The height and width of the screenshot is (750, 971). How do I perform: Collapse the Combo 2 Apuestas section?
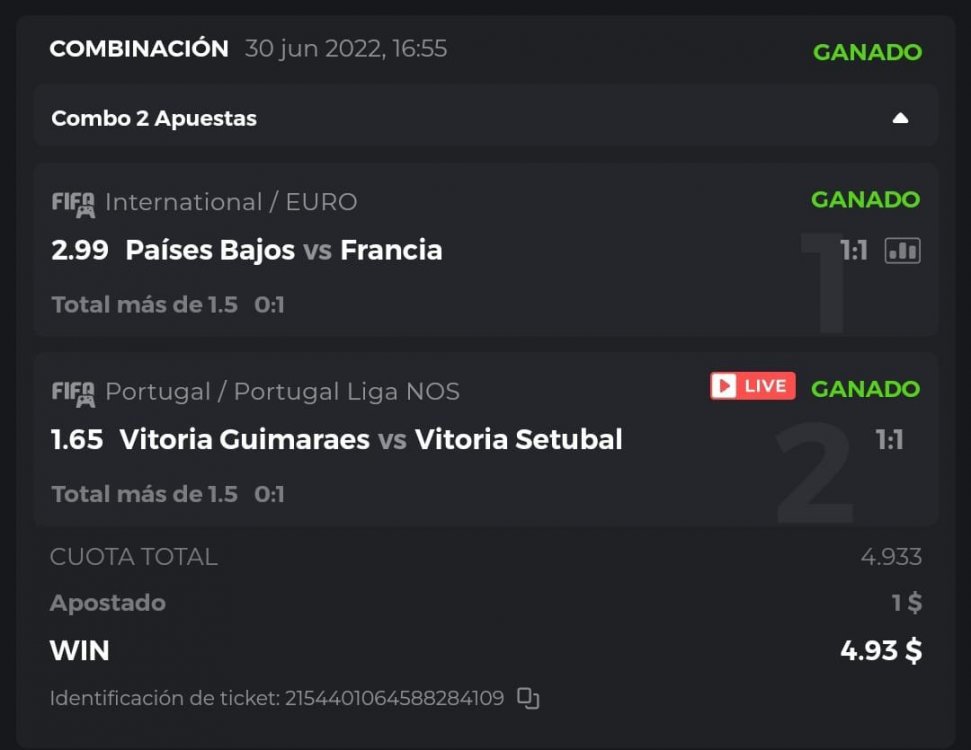900,118
